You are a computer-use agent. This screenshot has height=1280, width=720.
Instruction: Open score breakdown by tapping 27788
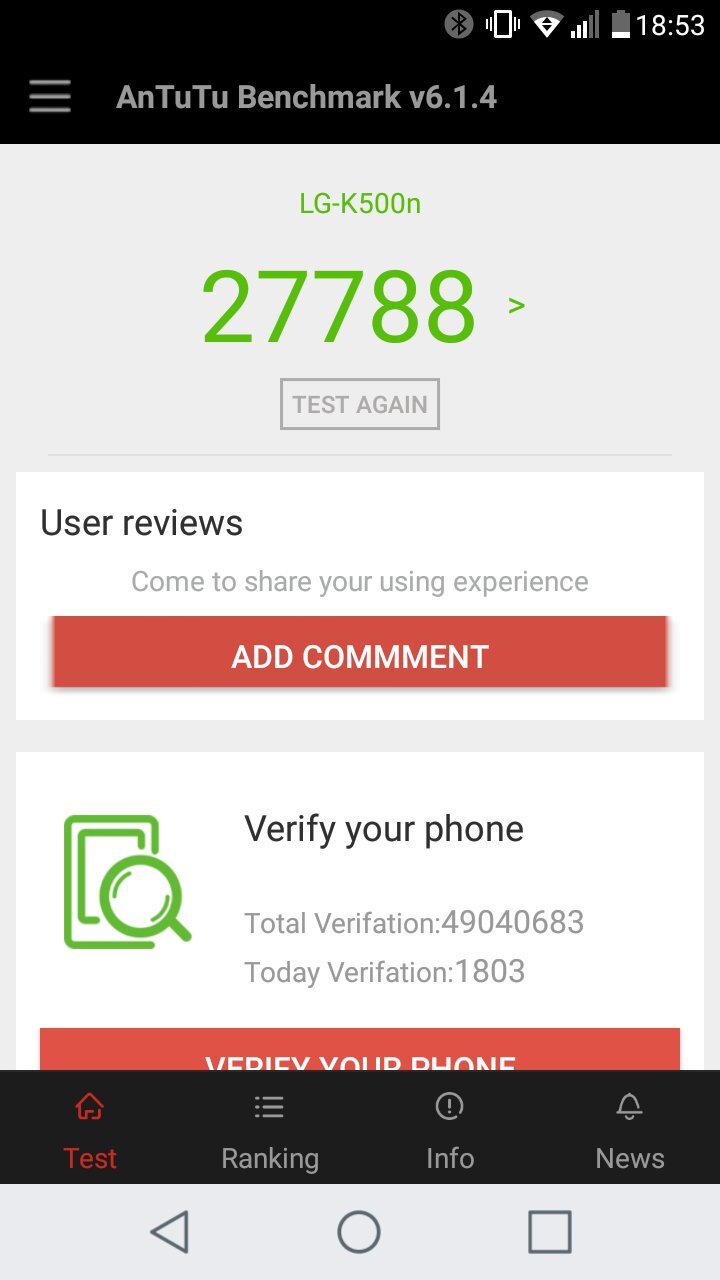pos(341,306)
